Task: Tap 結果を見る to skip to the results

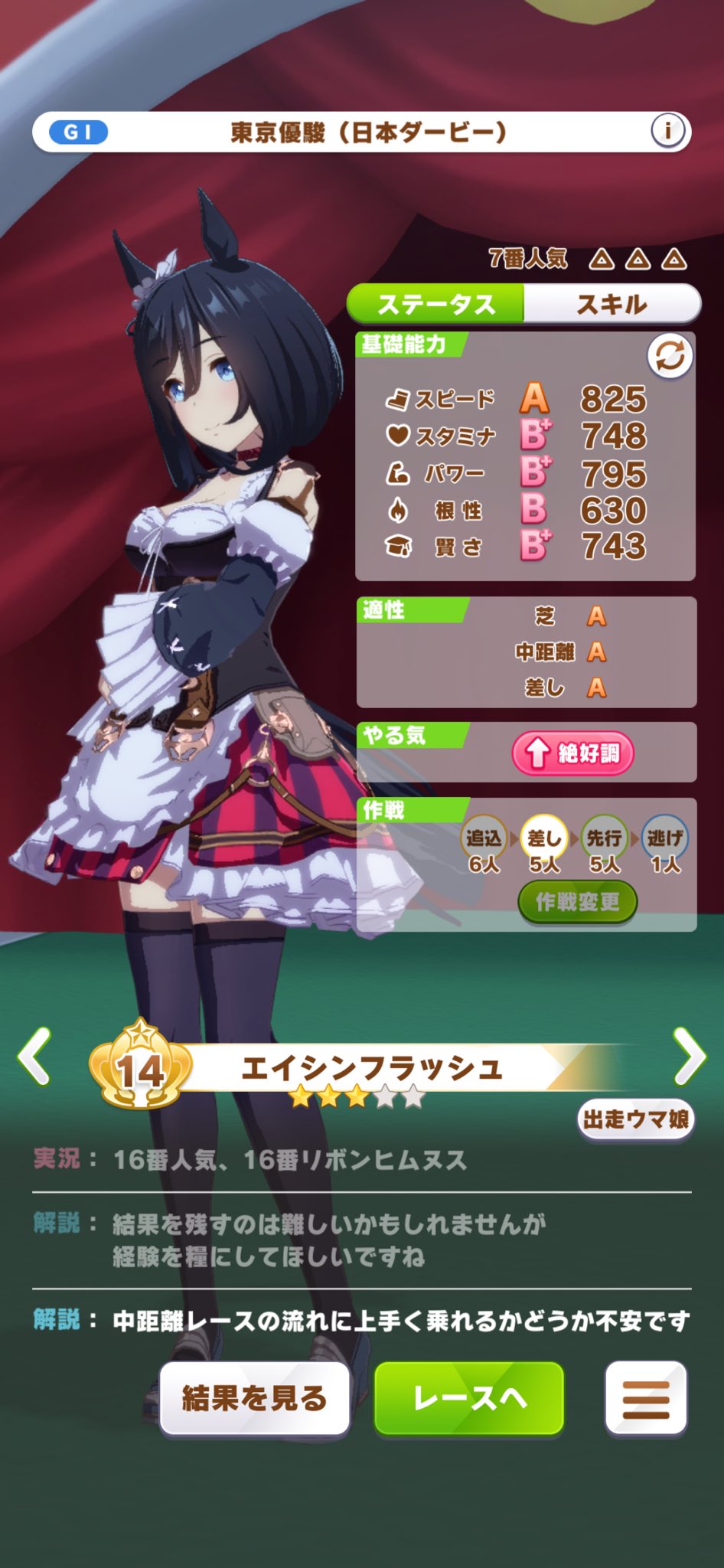Action: (x=254, y=1398)
